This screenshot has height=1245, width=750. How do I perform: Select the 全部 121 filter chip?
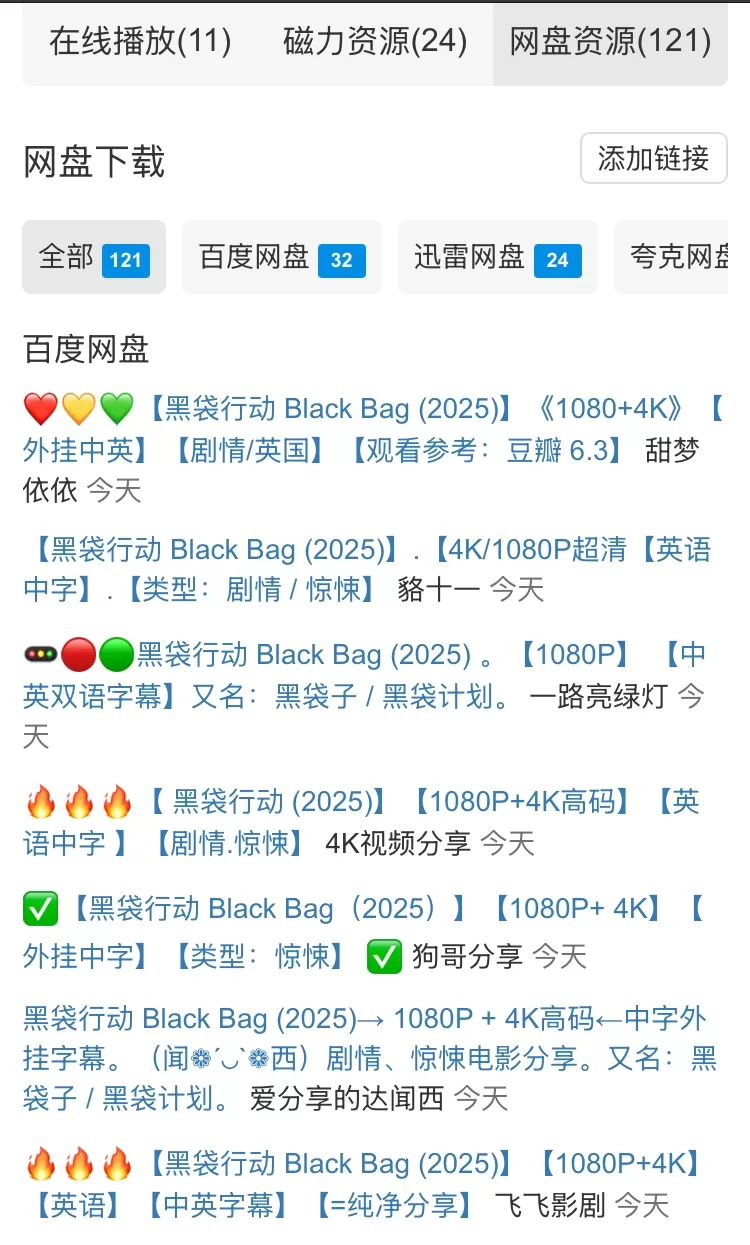point(94,257)
